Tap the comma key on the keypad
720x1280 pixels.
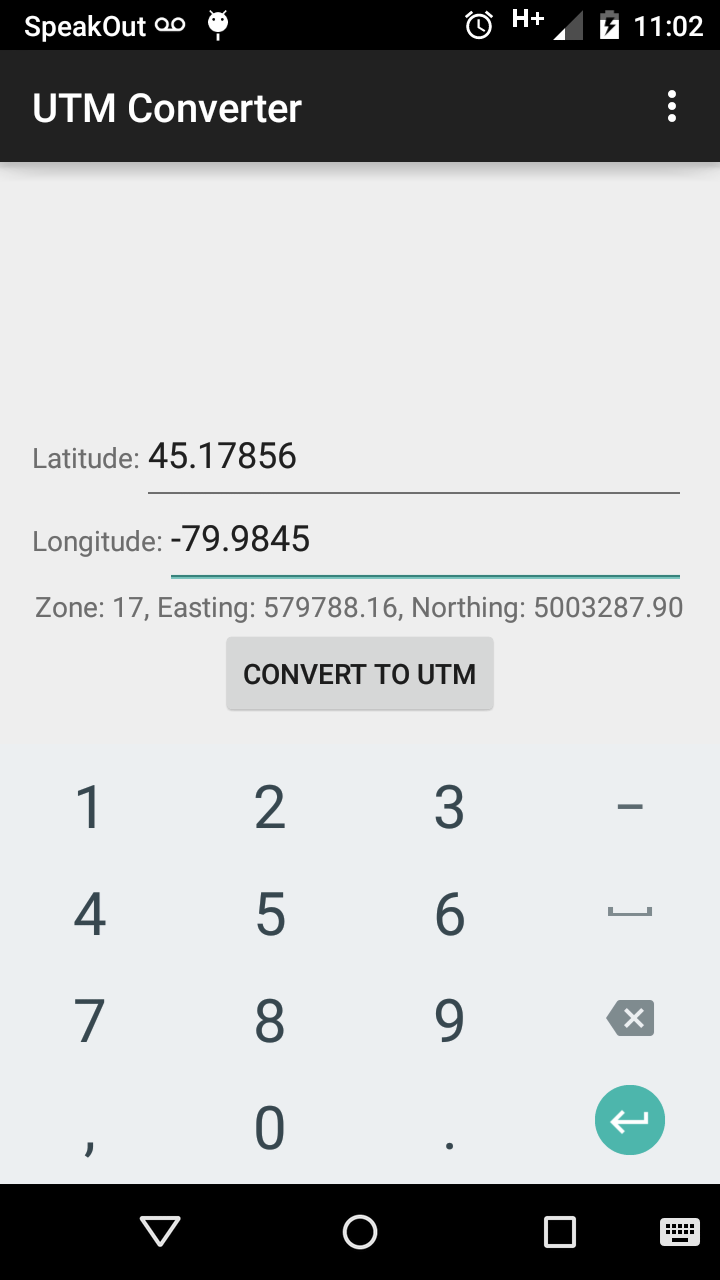click(x=89, y=1127)
